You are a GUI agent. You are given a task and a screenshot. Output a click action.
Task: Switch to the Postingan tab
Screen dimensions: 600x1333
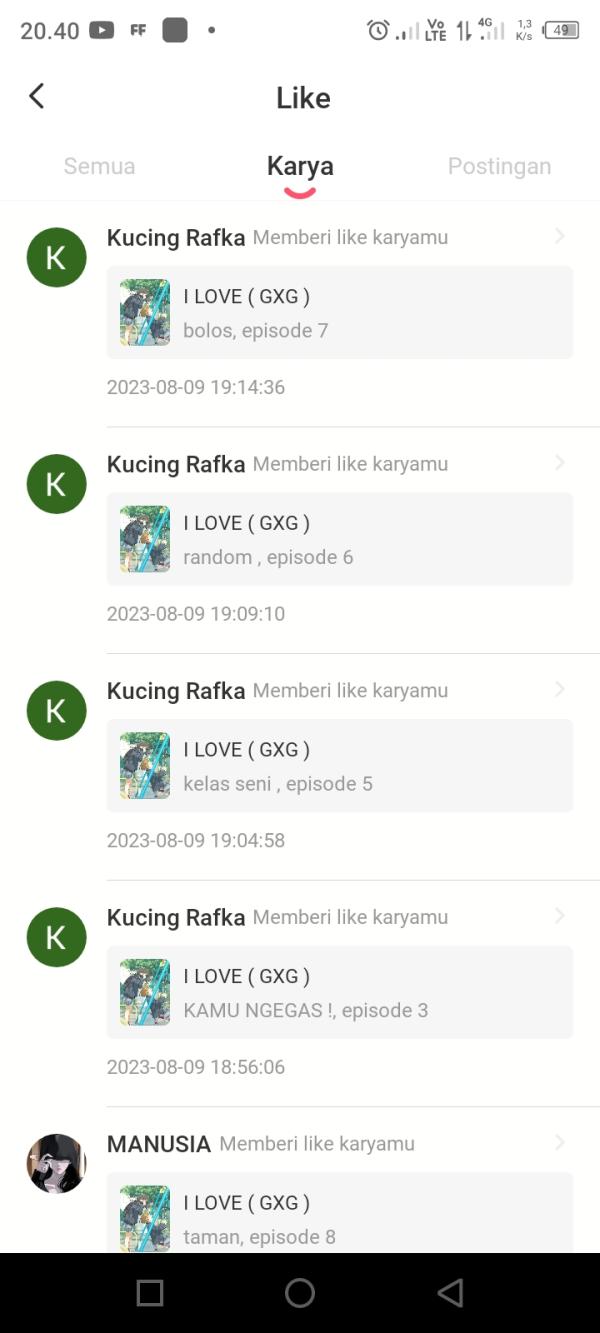(x=499, y=166)
